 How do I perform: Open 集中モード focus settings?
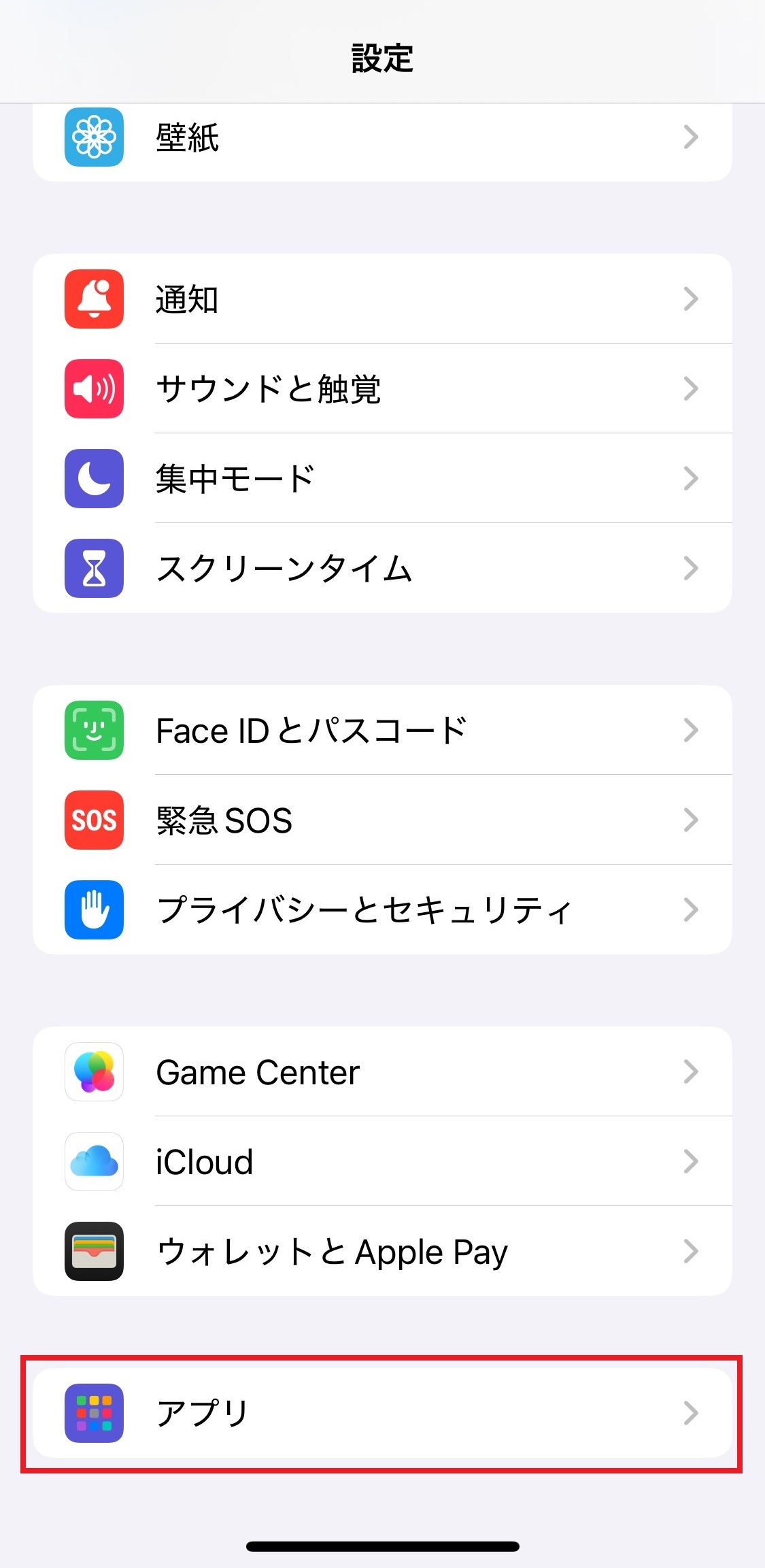click(381, 479)
